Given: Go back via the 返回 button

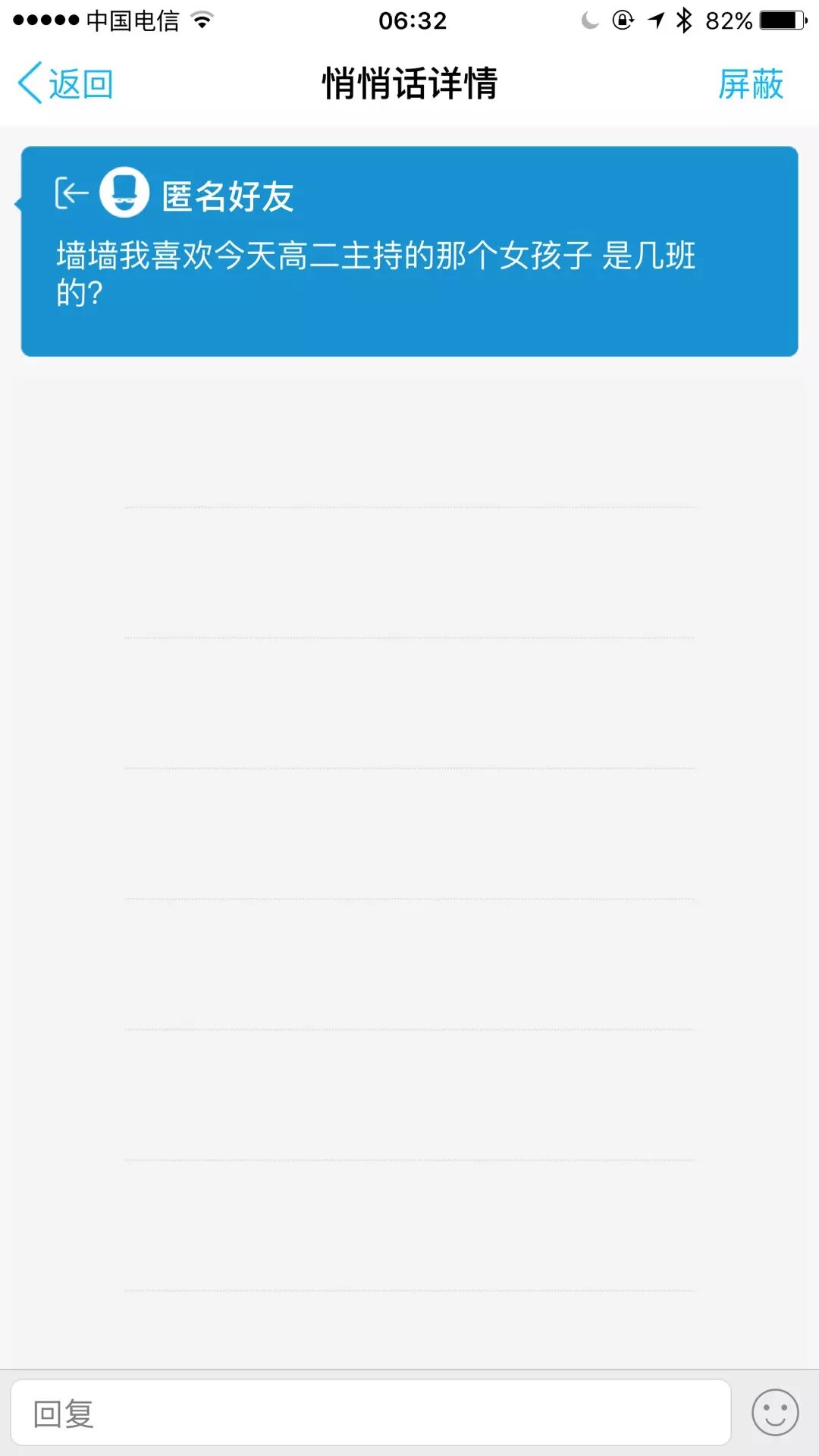Looking at the screenshot, I should (66, 83).
